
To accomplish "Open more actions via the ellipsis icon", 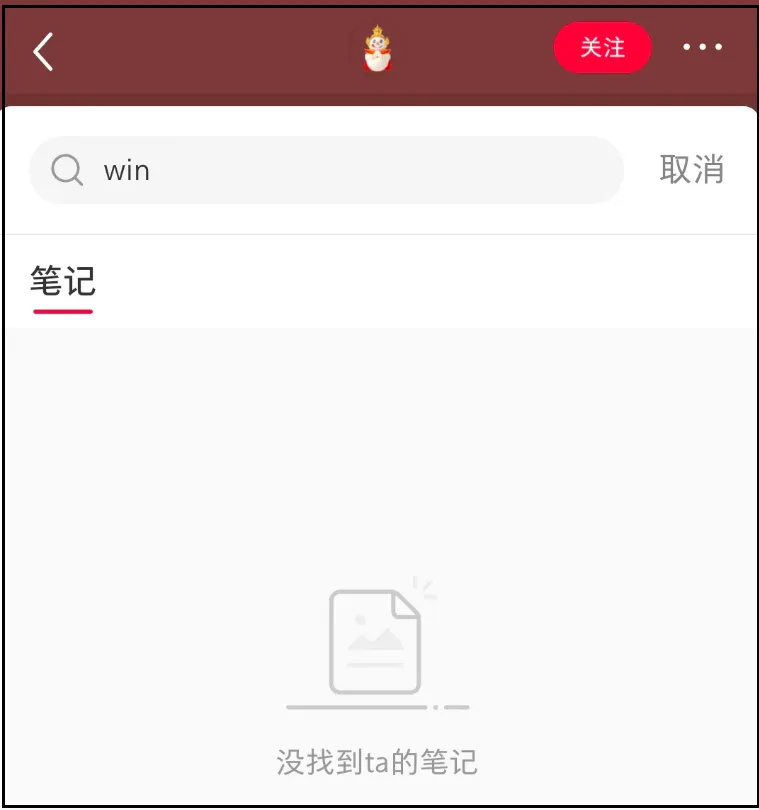I will [702, 47].
